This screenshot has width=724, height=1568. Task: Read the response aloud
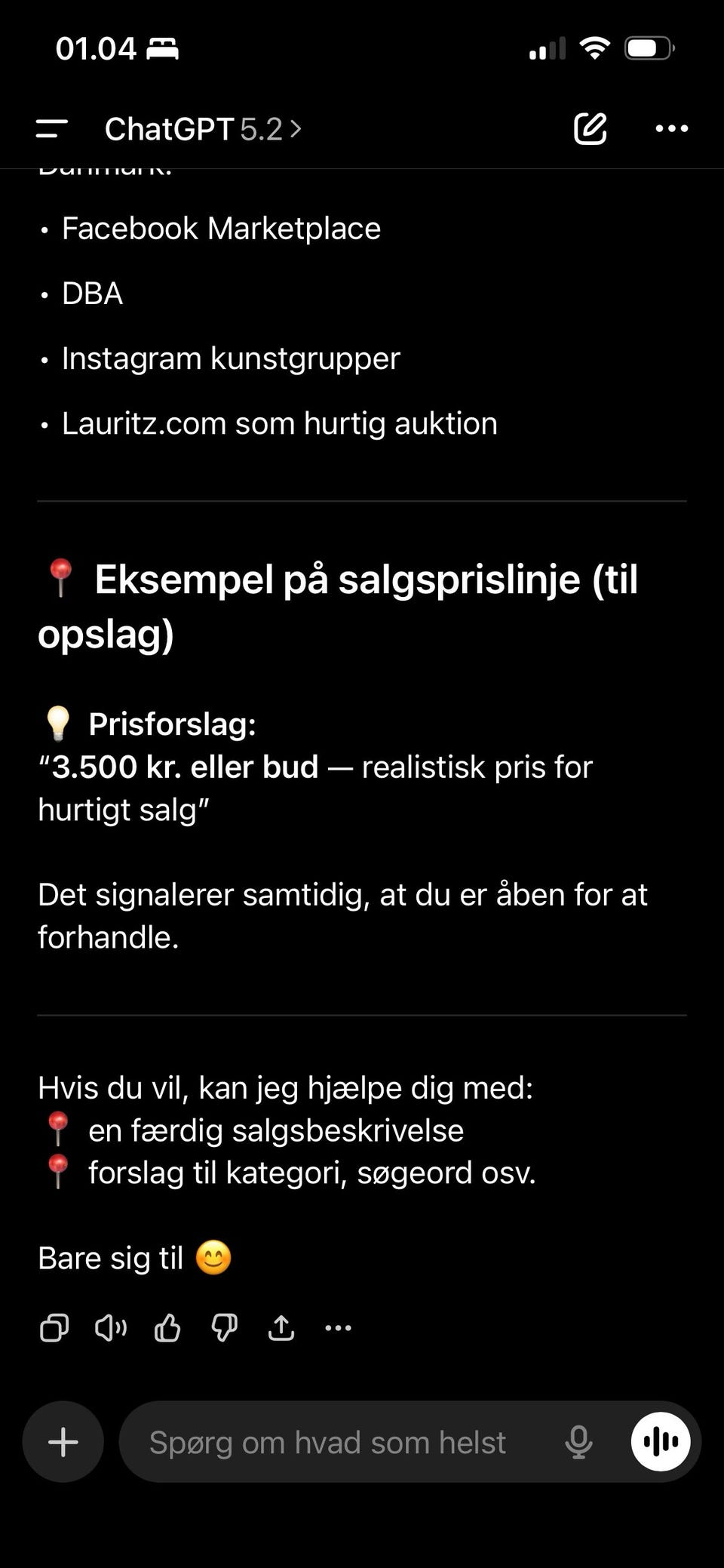[111, 1328]
